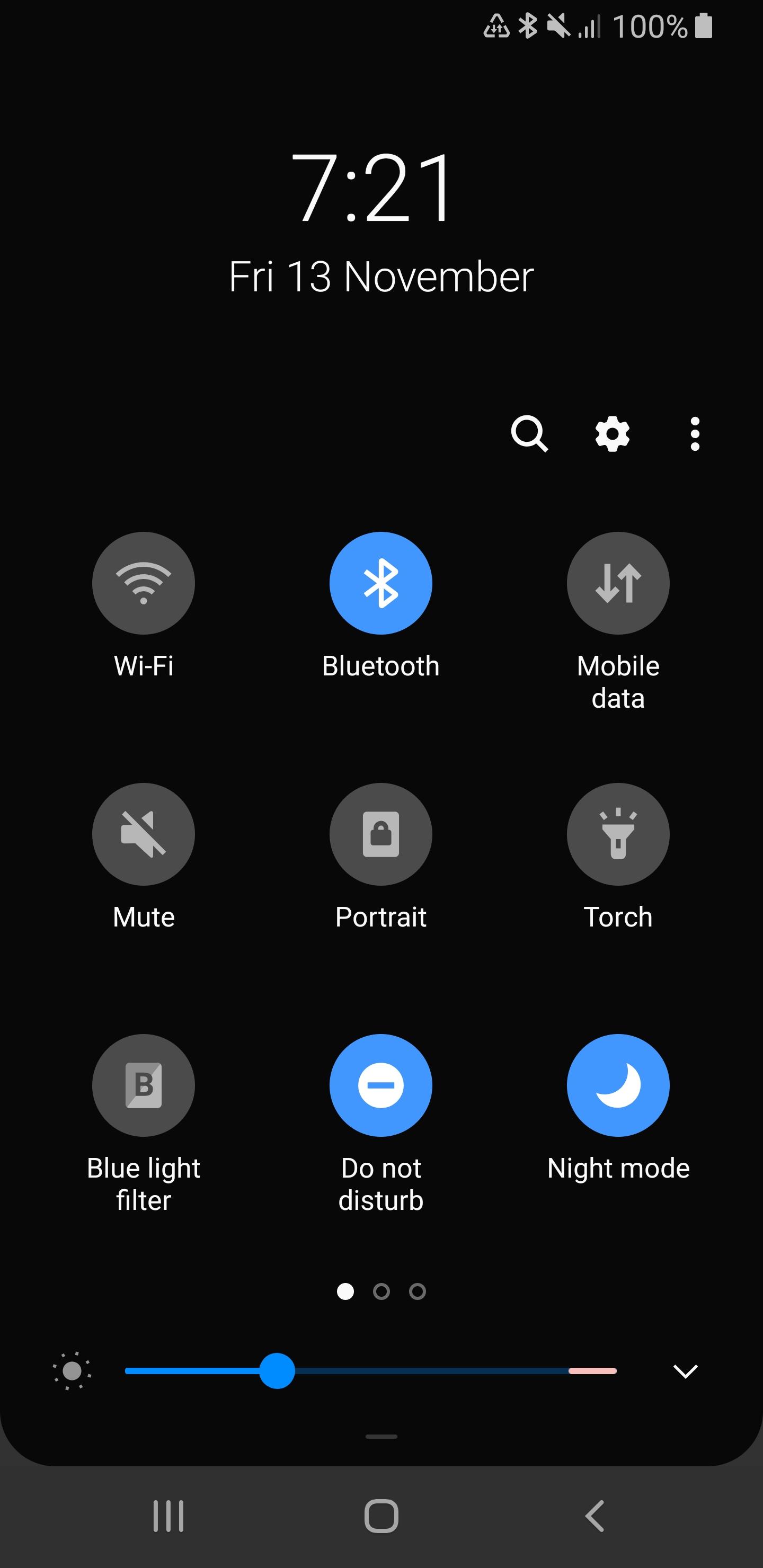Open settings via the gear icon

(x=612, y=434)
